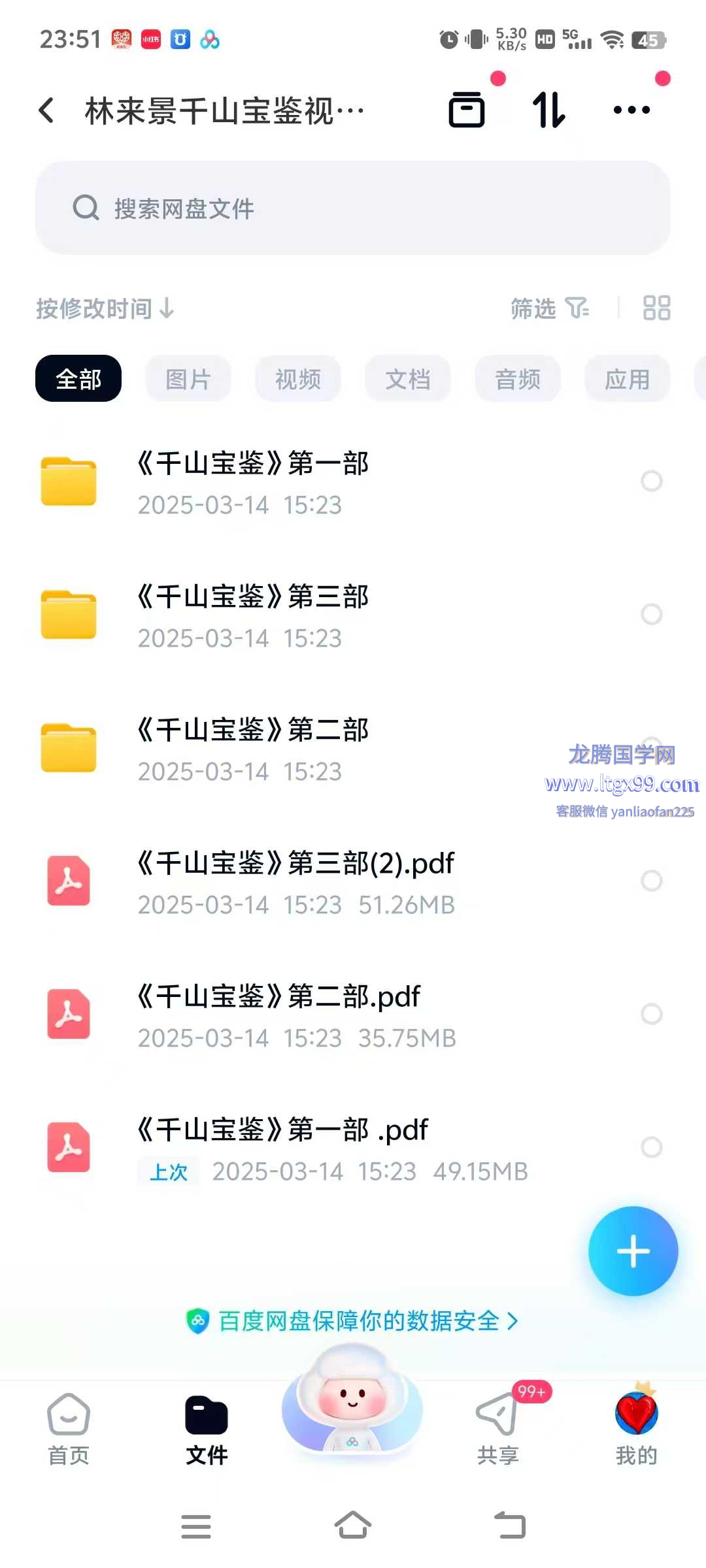Open folder 《千山宝鉴》第一部
The width and height of the screenshot is (706, 1568).
[x=252, y=482]
